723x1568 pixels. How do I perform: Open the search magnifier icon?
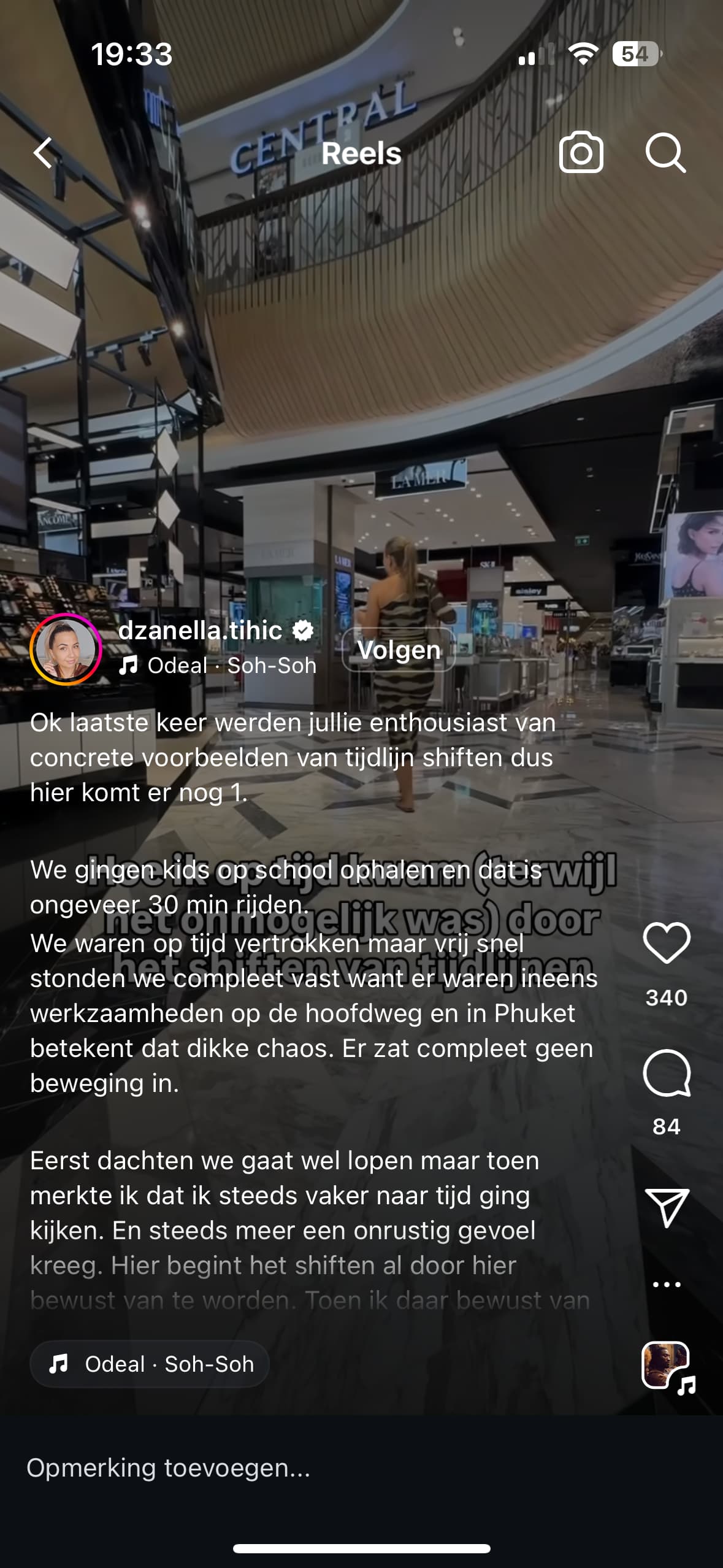coord(665,153)
